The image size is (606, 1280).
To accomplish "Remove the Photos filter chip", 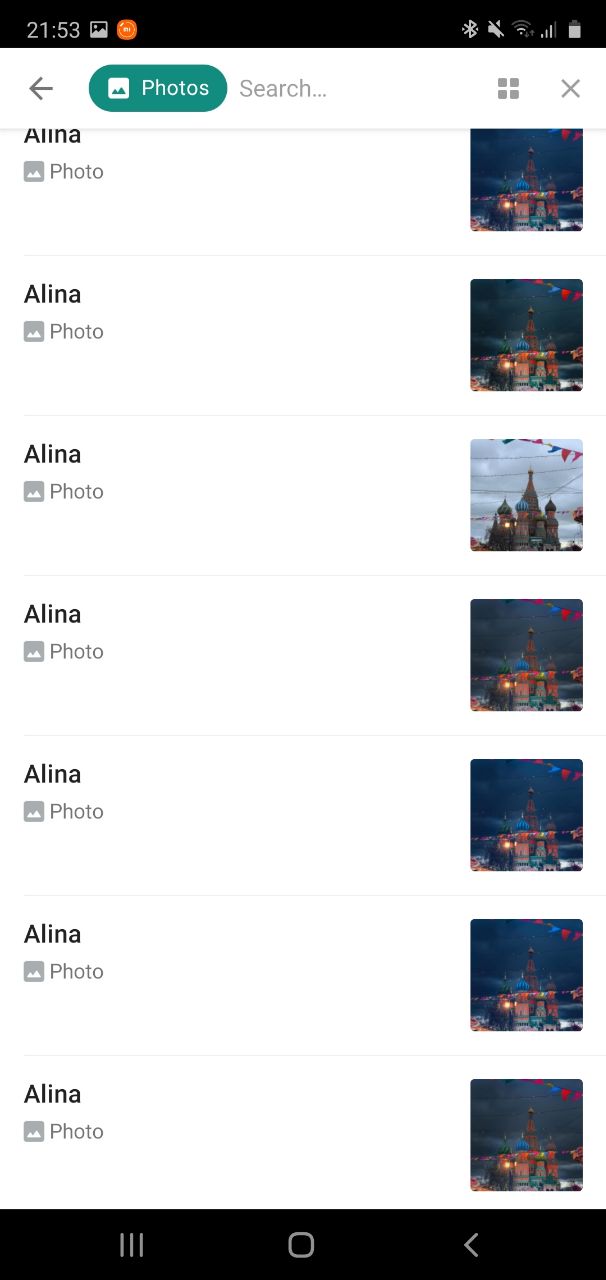I will (158, 88).
